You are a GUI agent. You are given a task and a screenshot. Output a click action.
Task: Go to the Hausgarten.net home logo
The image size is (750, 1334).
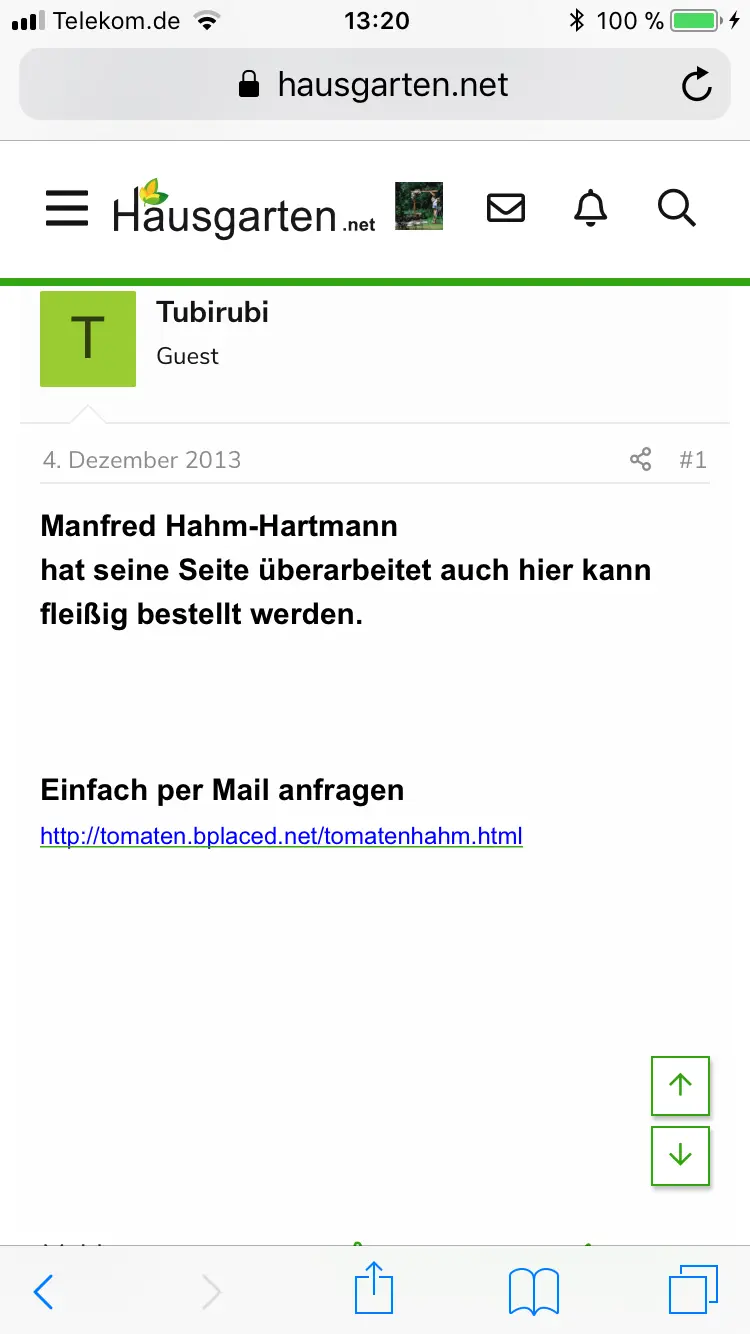pyautogui.click(x=244, y=208)
